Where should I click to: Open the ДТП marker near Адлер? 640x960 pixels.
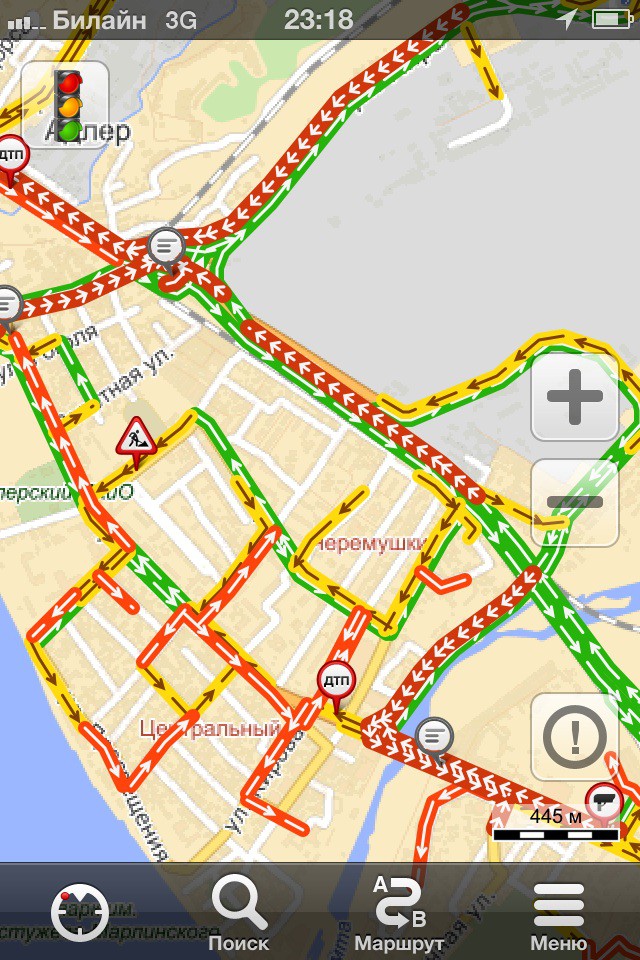coord(12,156)
